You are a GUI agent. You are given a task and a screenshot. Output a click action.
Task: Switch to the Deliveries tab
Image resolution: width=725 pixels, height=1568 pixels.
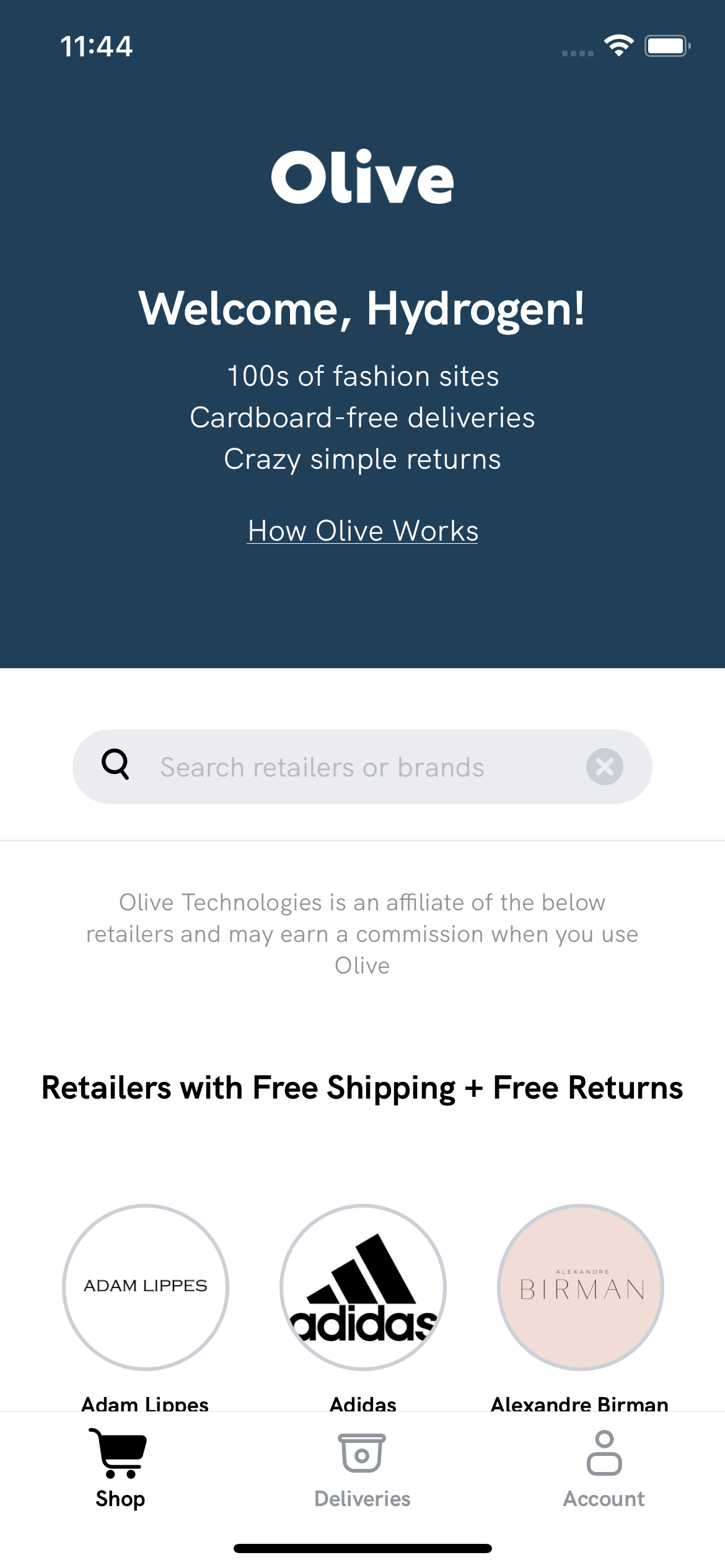(362, 1469)
